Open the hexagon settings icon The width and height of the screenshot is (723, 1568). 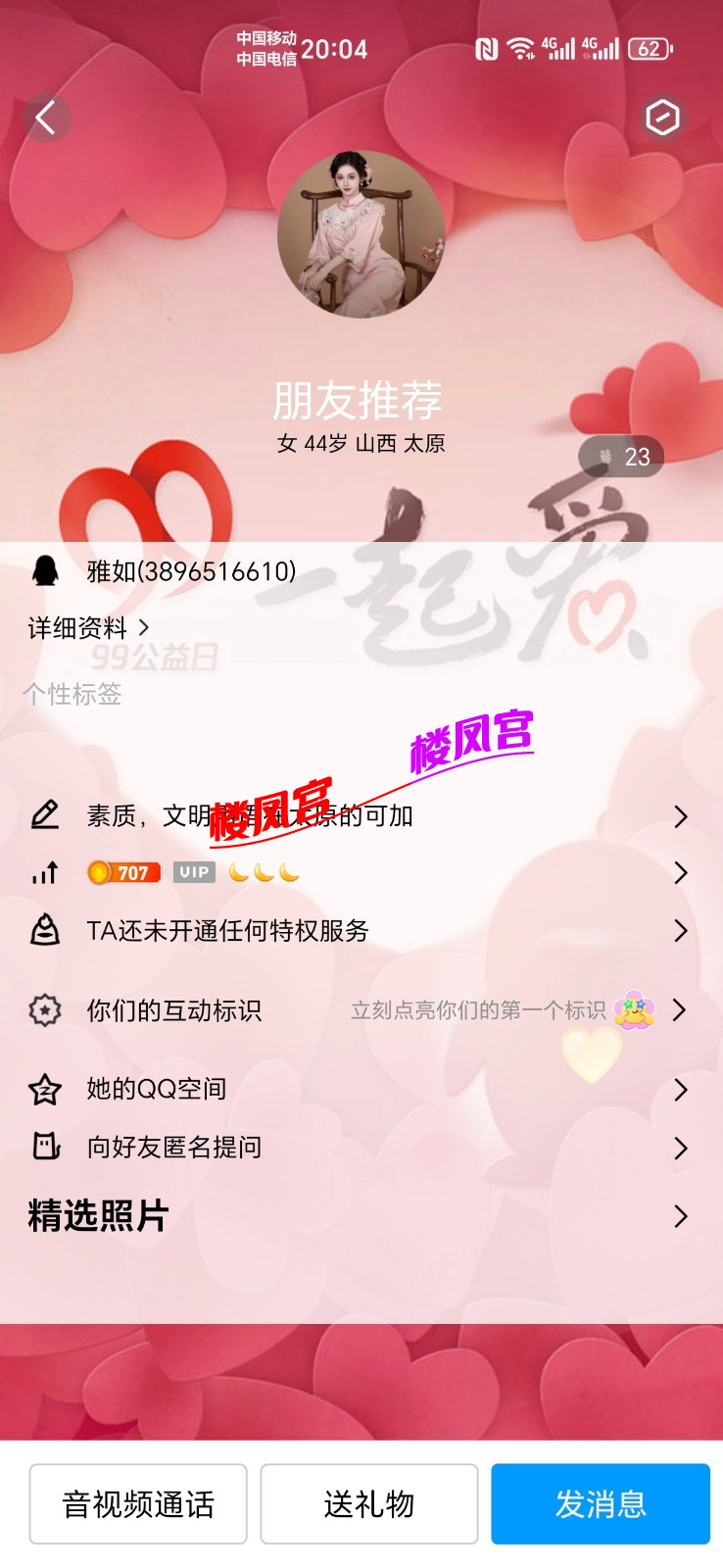pos(662,118)
